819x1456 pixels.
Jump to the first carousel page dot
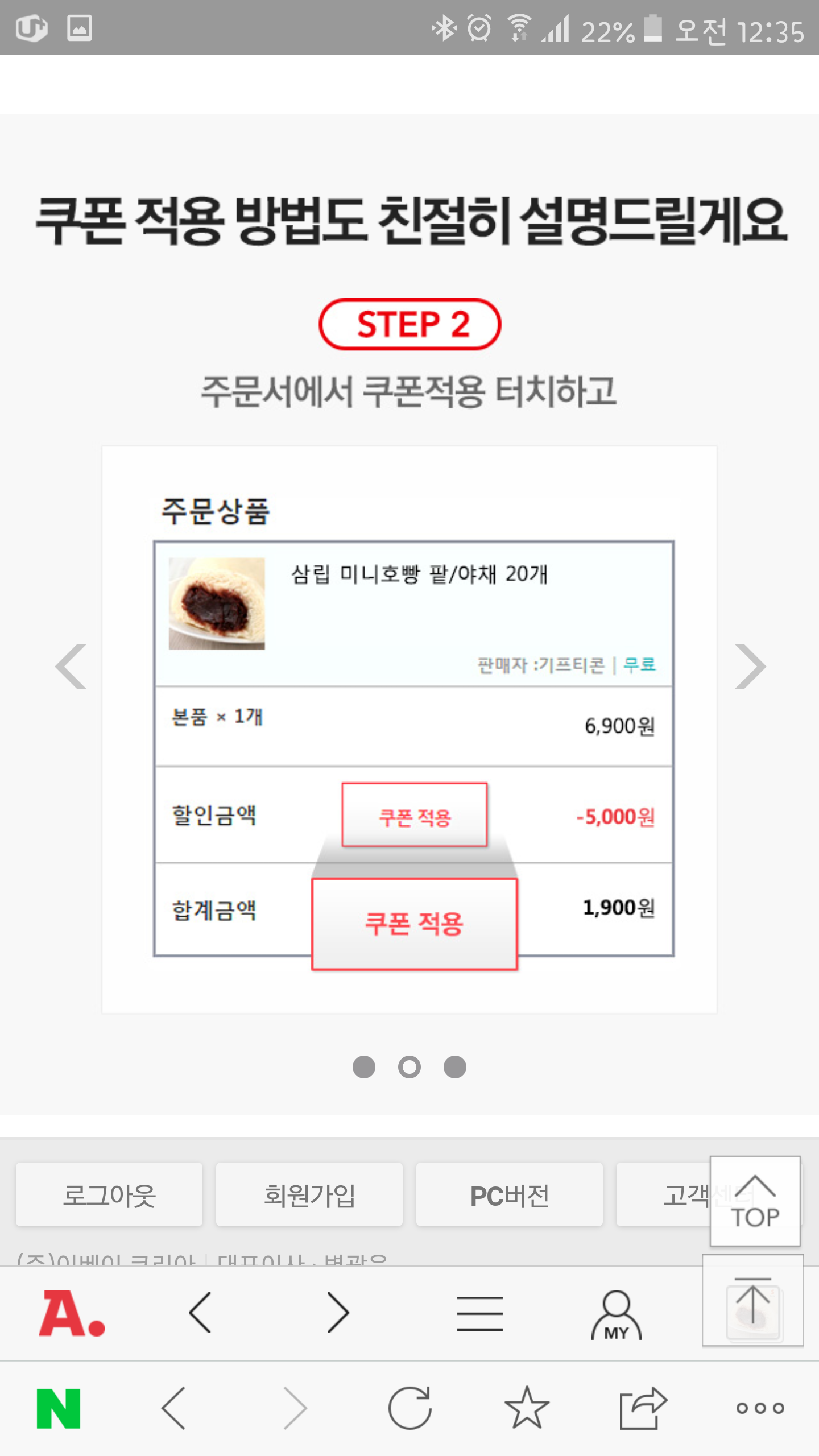click(x=364, y=1067)
